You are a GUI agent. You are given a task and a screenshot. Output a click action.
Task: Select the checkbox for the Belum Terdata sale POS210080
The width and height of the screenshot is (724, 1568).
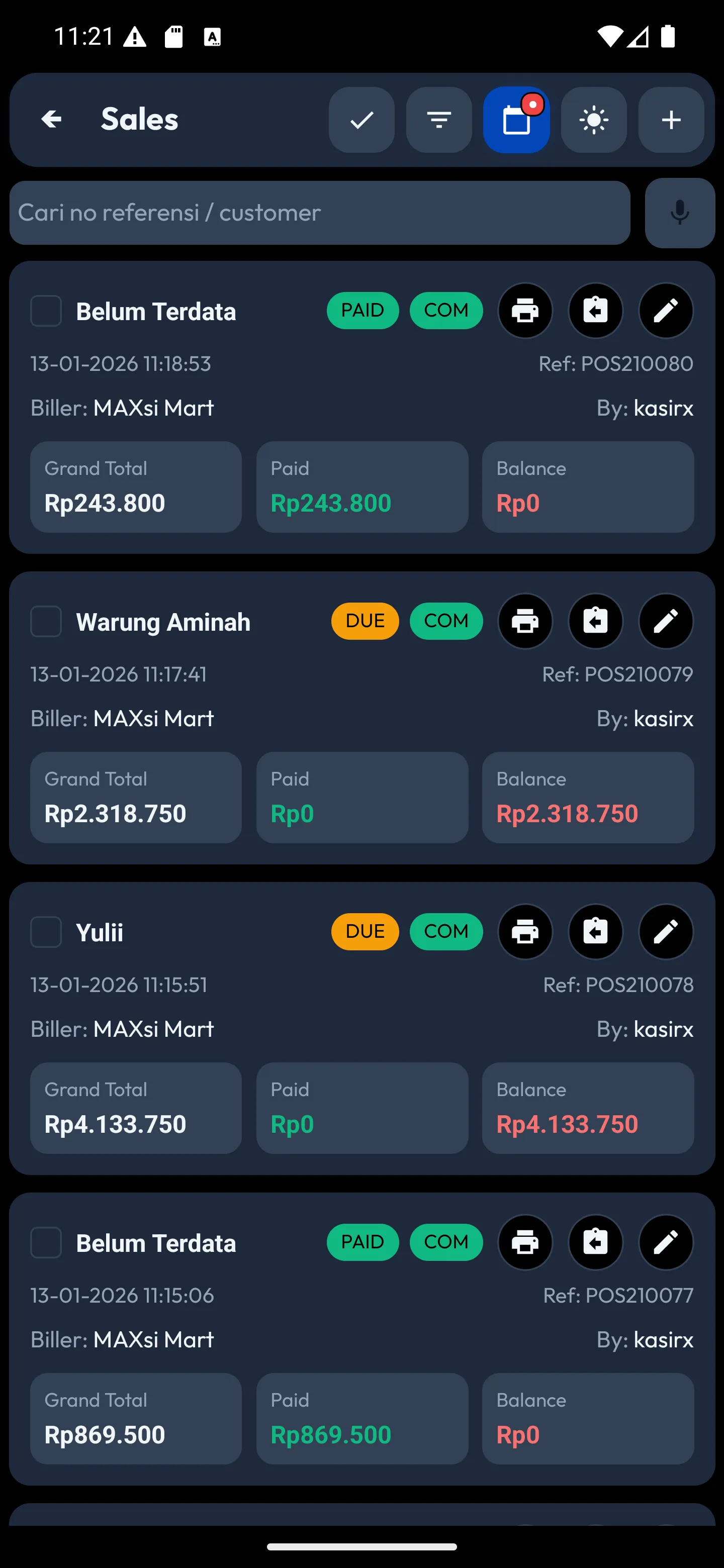click(46, 311)
